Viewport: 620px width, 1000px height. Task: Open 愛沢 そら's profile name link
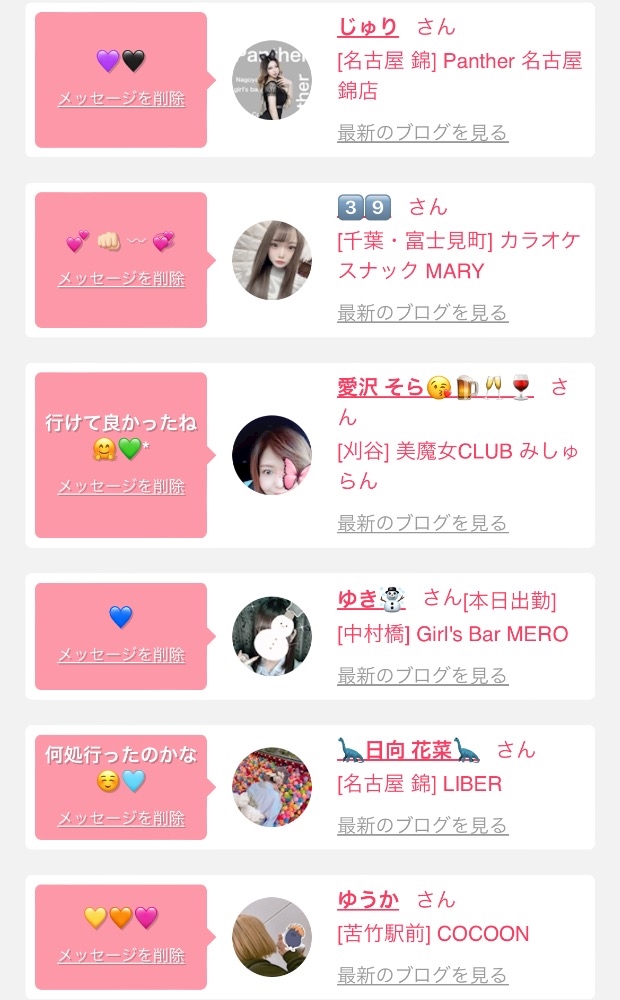pos(435,388)
